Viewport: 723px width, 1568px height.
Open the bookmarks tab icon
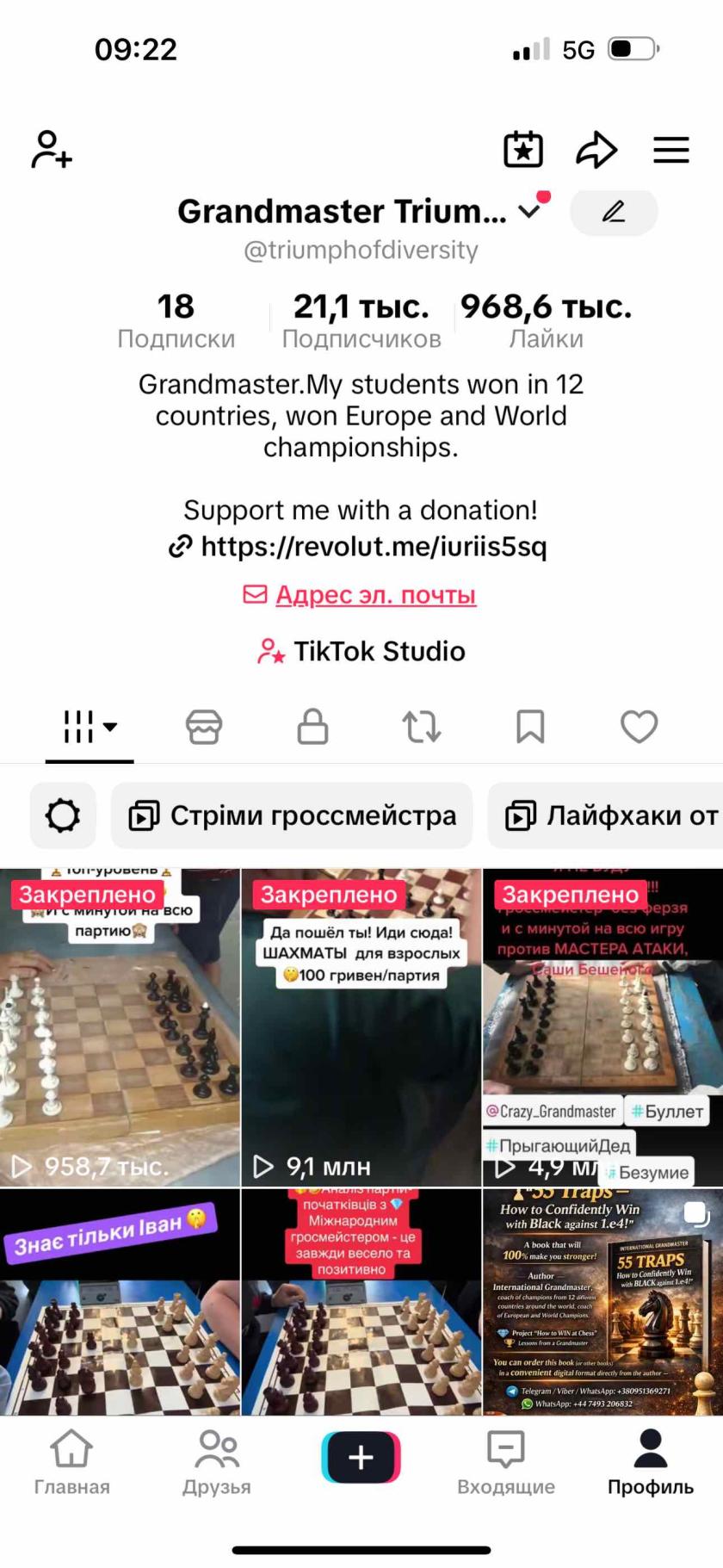[529, 728]
